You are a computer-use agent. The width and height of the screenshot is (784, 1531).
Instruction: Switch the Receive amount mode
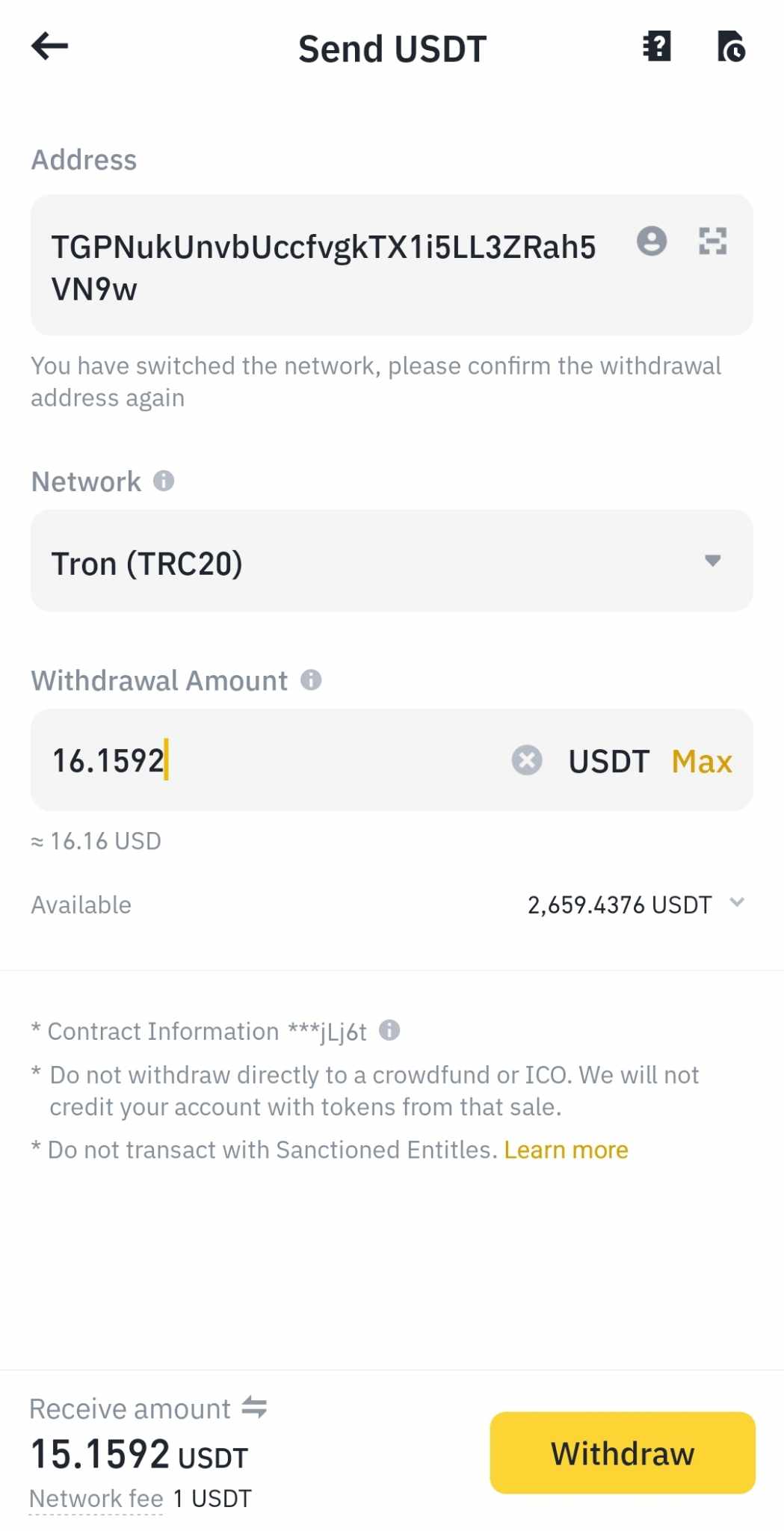coord(254,1408)
